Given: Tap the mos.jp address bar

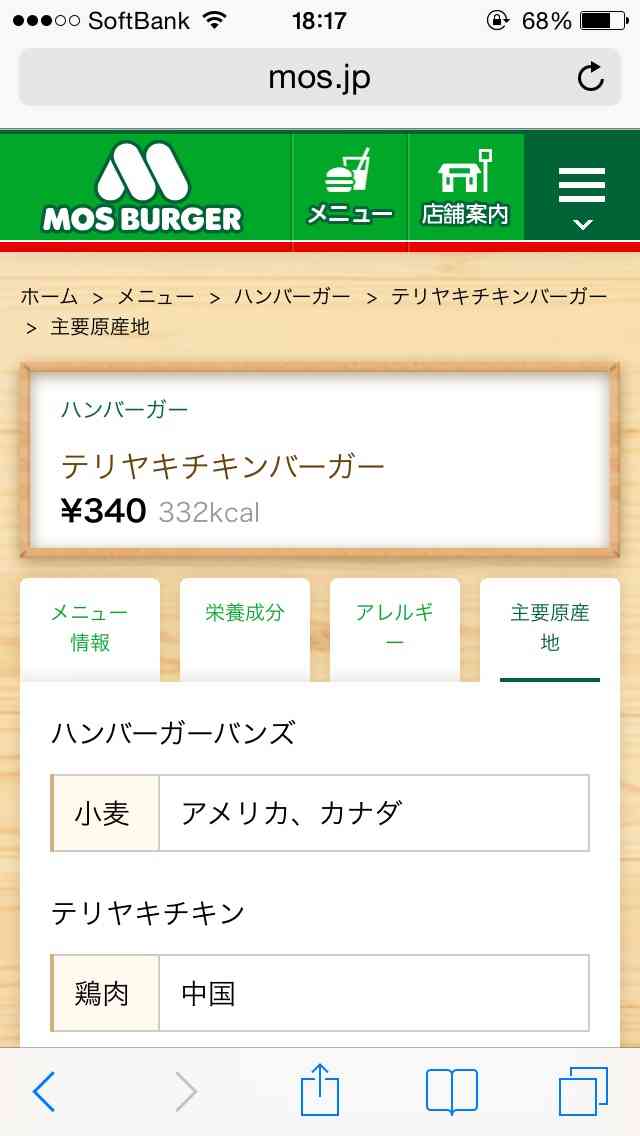Looking at the screenshot, I should 320,77.
